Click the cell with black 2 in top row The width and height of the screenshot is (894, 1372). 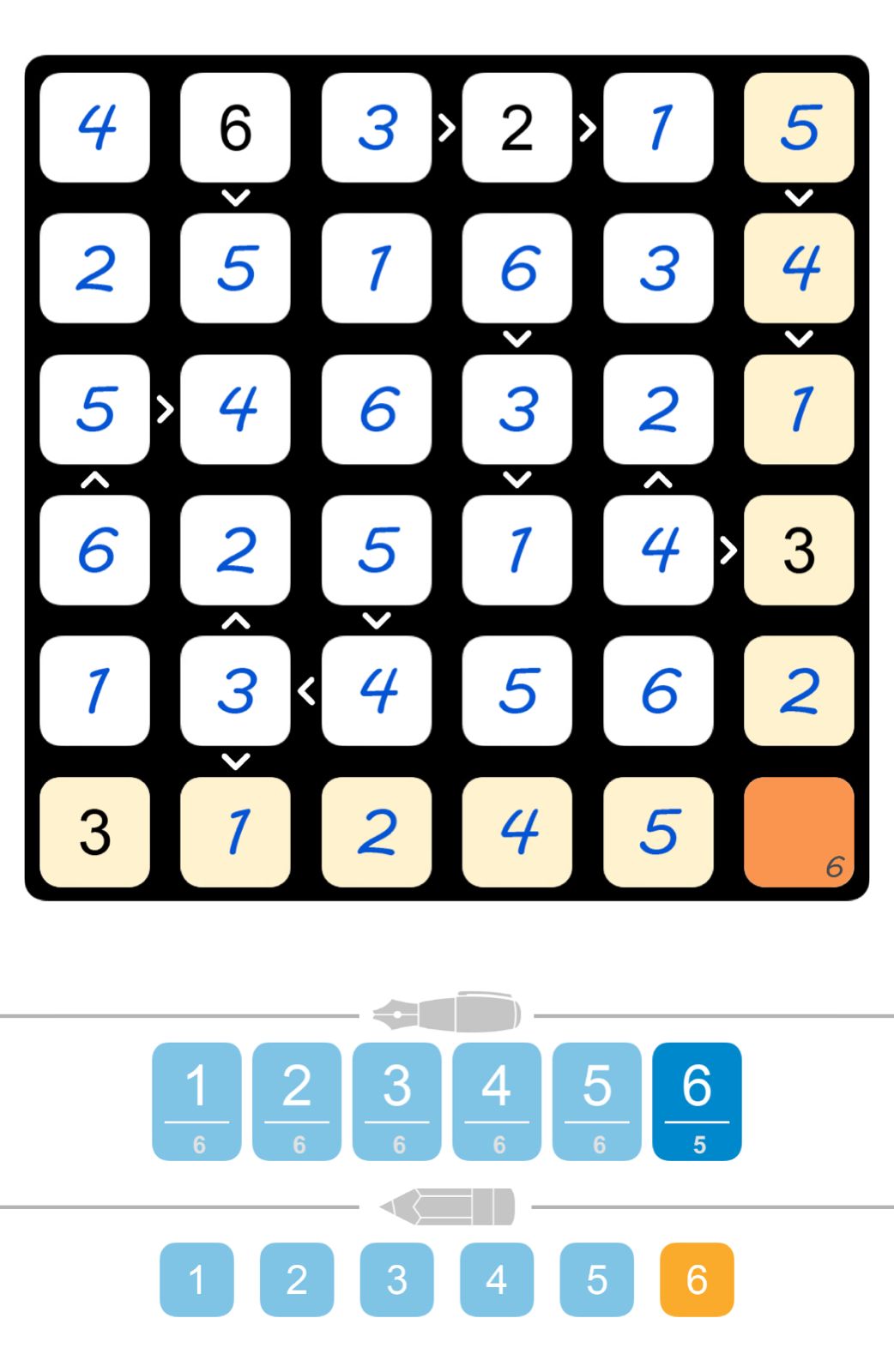[x=516, y=129]
